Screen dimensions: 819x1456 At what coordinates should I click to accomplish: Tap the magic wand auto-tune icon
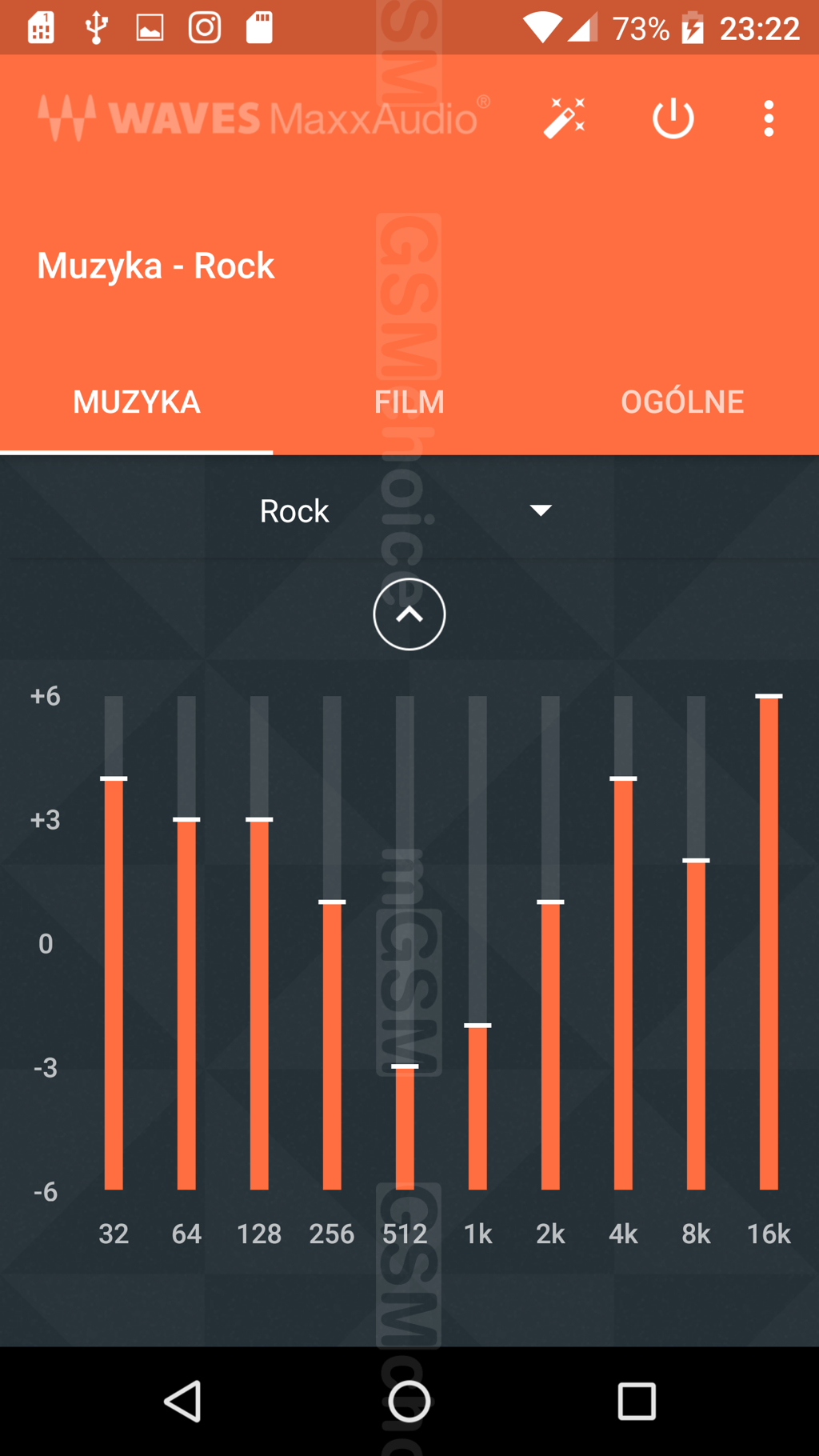(x=565, y=118)
